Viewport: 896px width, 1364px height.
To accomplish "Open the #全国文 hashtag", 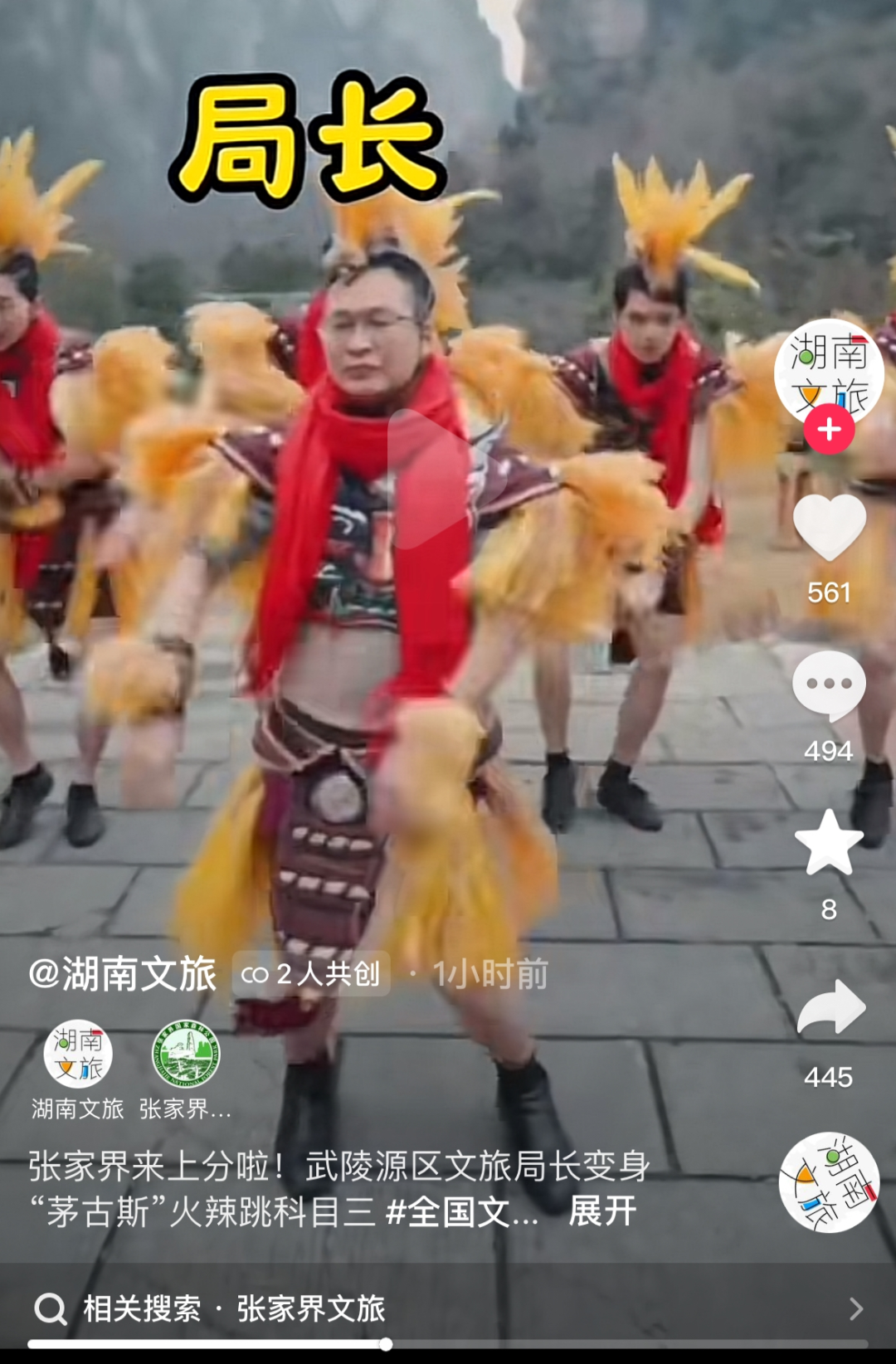I will pos(461,1211).
